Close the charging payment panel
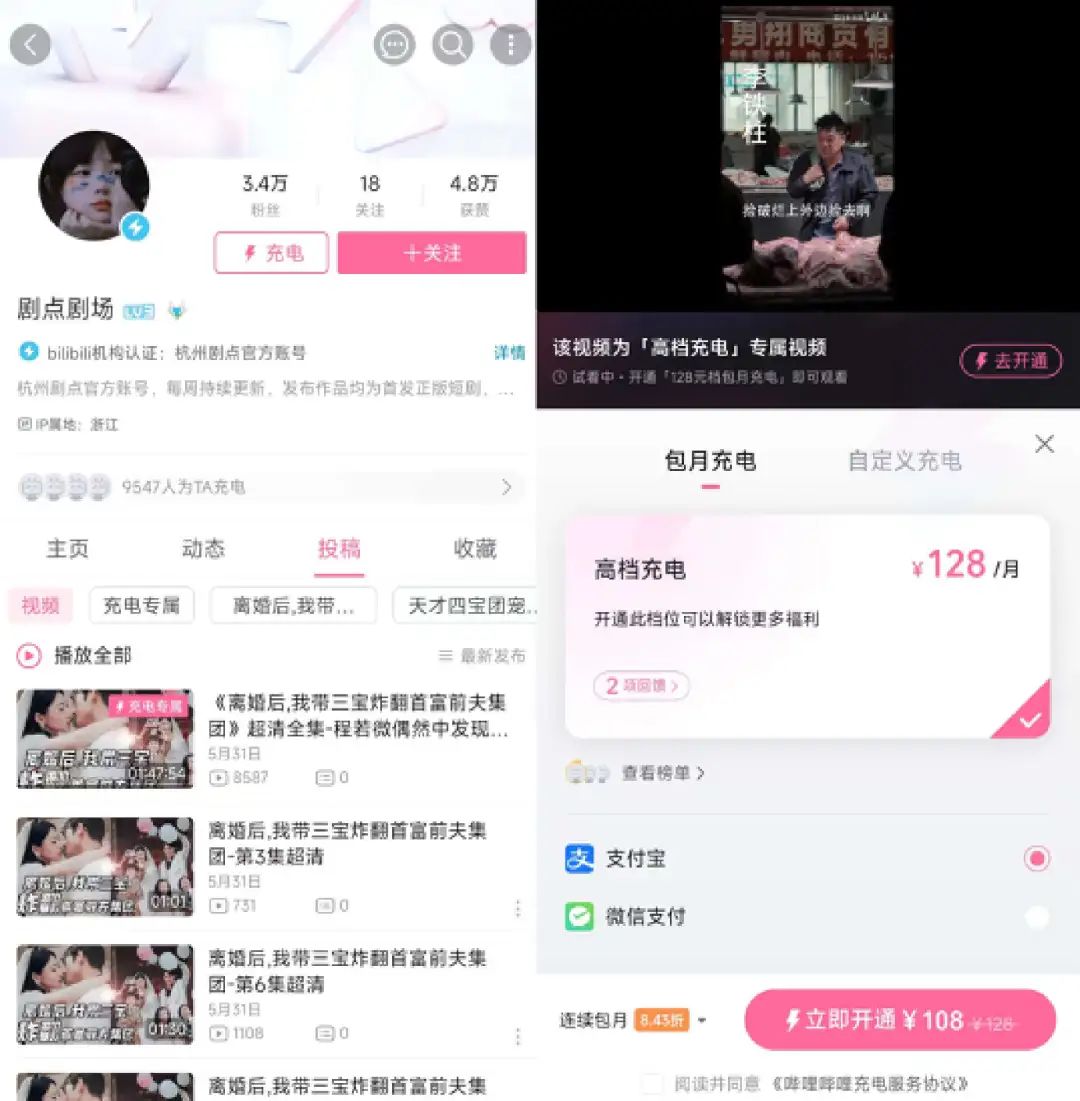The height and width of the screenshot is (1101, 1080). [x=1044, y=444]
